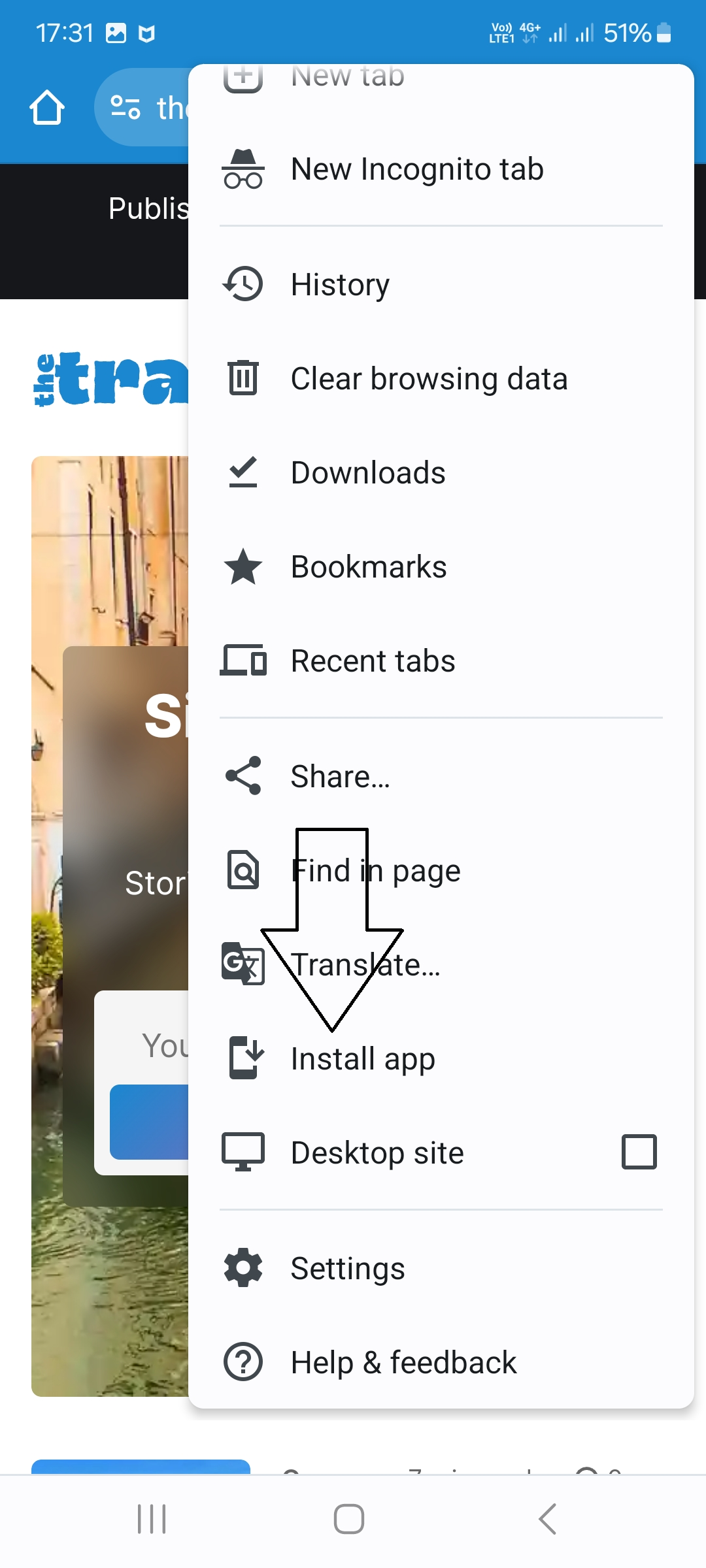Share this page
This screenshot has width=706, height=1568.
point(340,777)
